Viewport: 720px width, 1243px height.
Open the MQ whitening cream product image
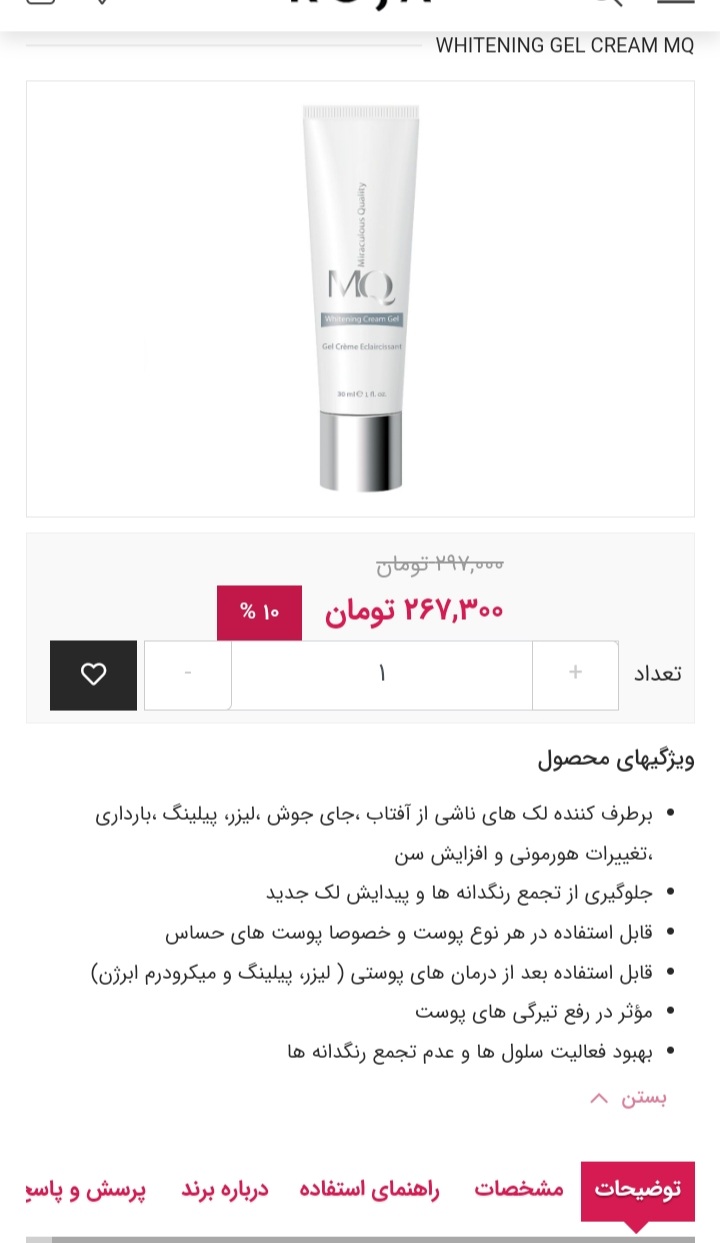pos(360,298)
